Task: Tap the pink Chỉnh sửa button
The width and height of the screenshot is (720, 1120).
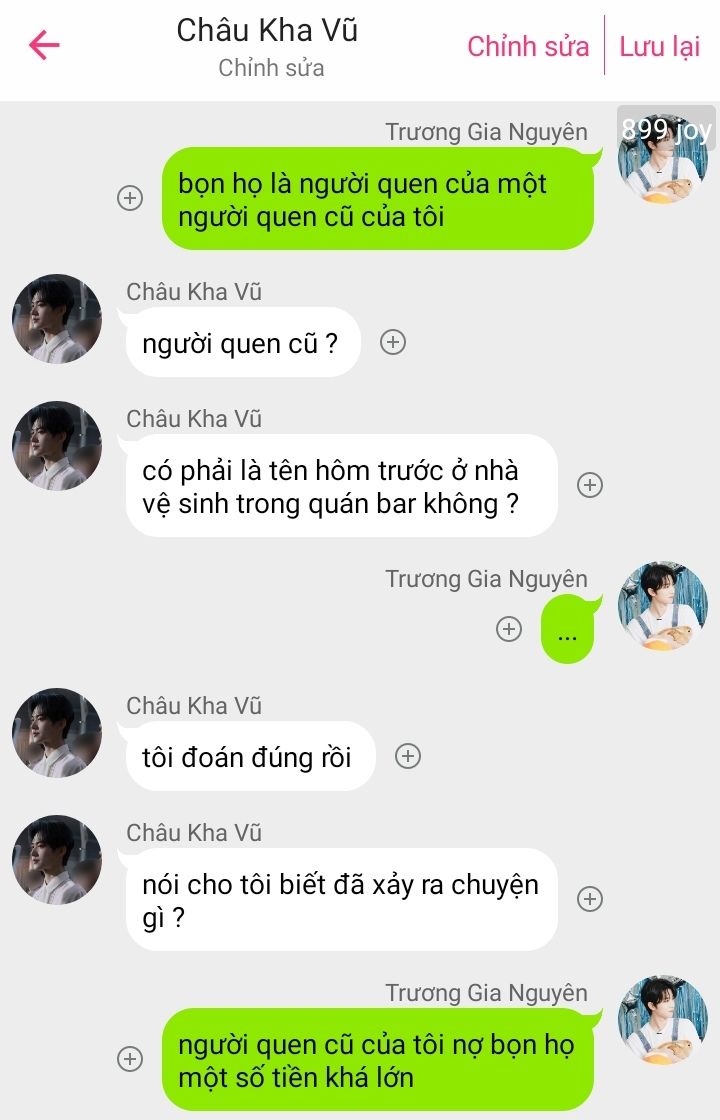Action: 528,46
